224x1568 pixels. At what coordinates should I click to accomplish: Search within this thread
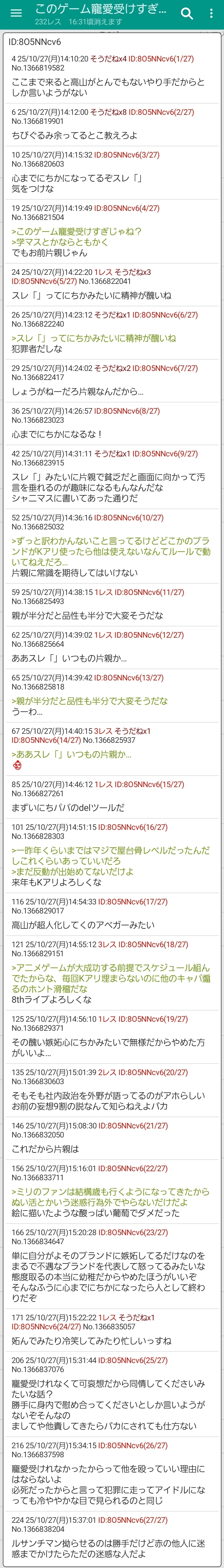(x=187, y=13)
